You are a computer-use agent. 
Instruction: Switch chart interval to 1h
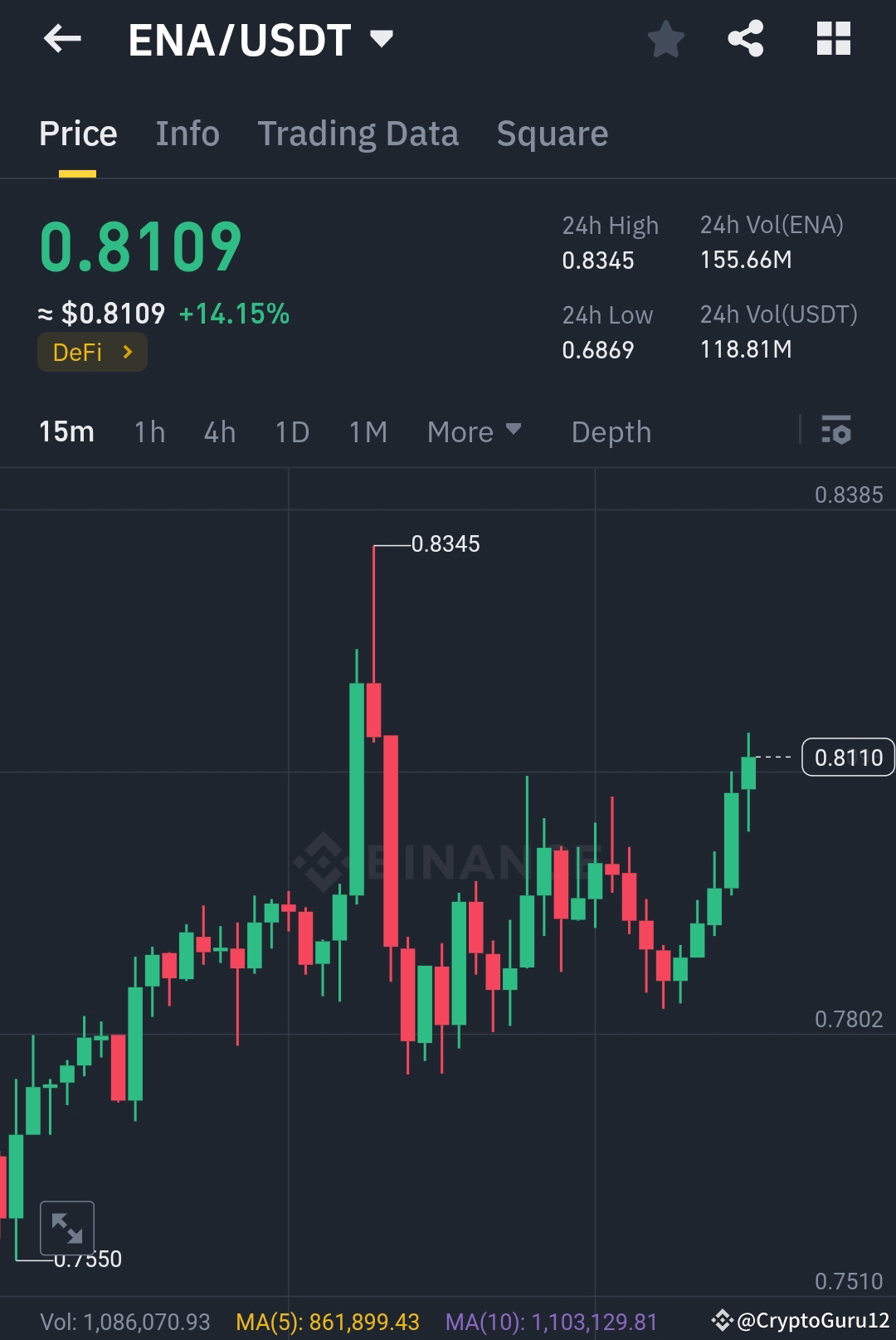coord(149,431)
